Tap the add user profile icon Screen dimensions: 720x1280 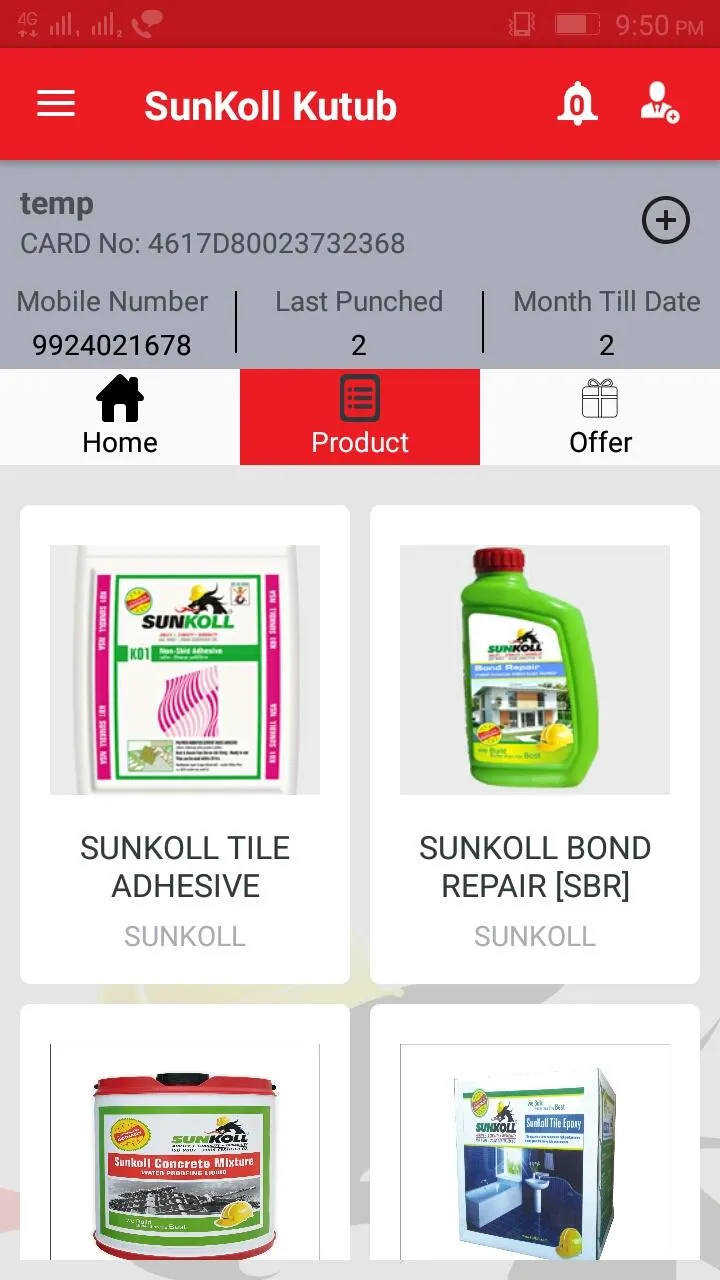pyautogui.click(x=660, y=103)
